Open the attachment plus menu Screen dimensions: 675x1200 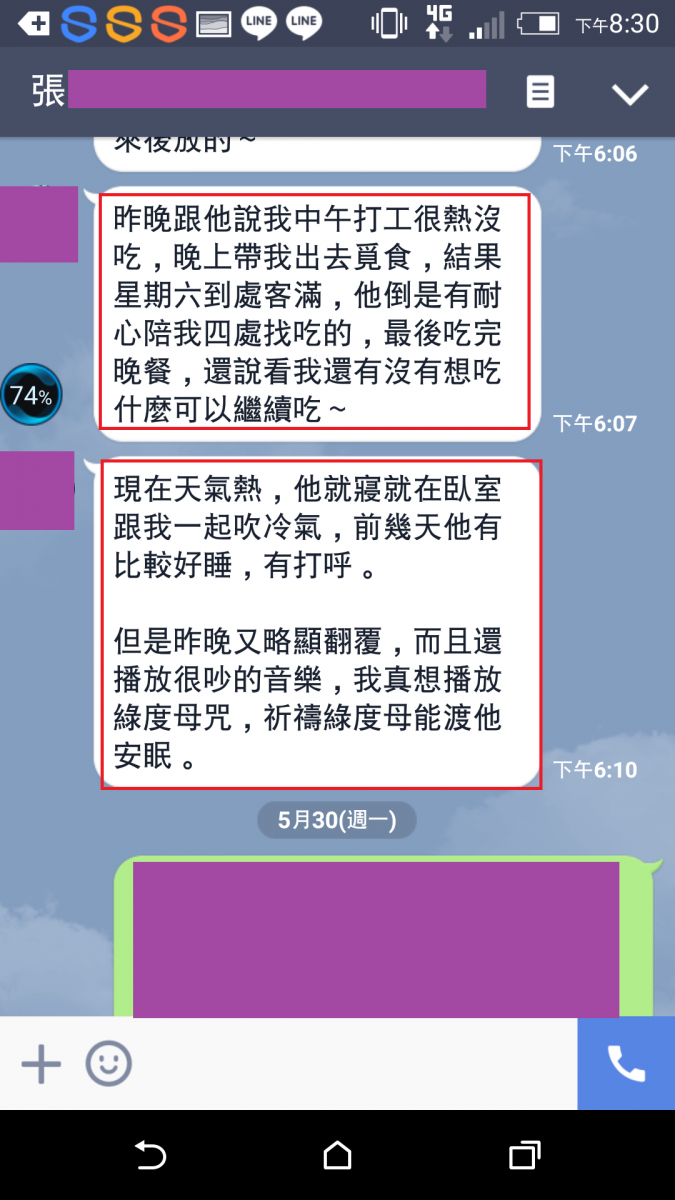41,1065
